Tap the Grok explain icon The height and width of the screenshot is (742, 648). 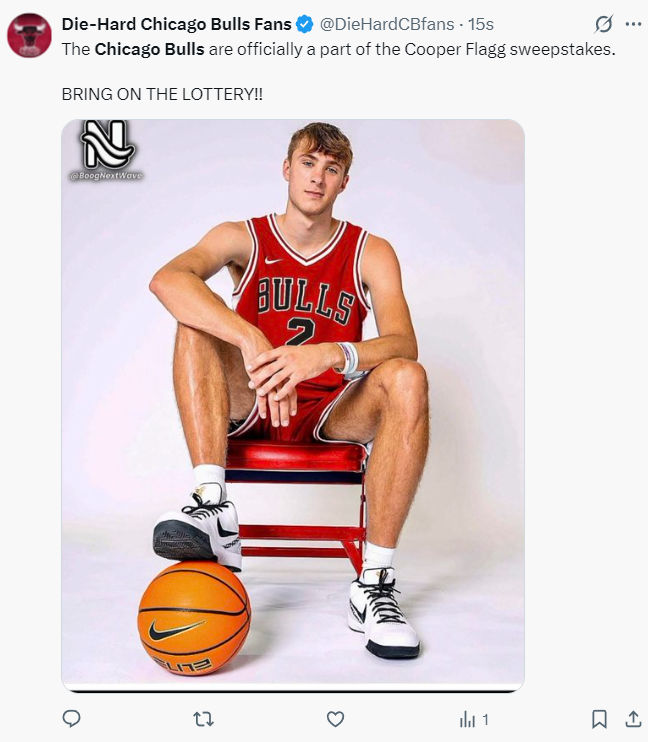click(603, 24)
